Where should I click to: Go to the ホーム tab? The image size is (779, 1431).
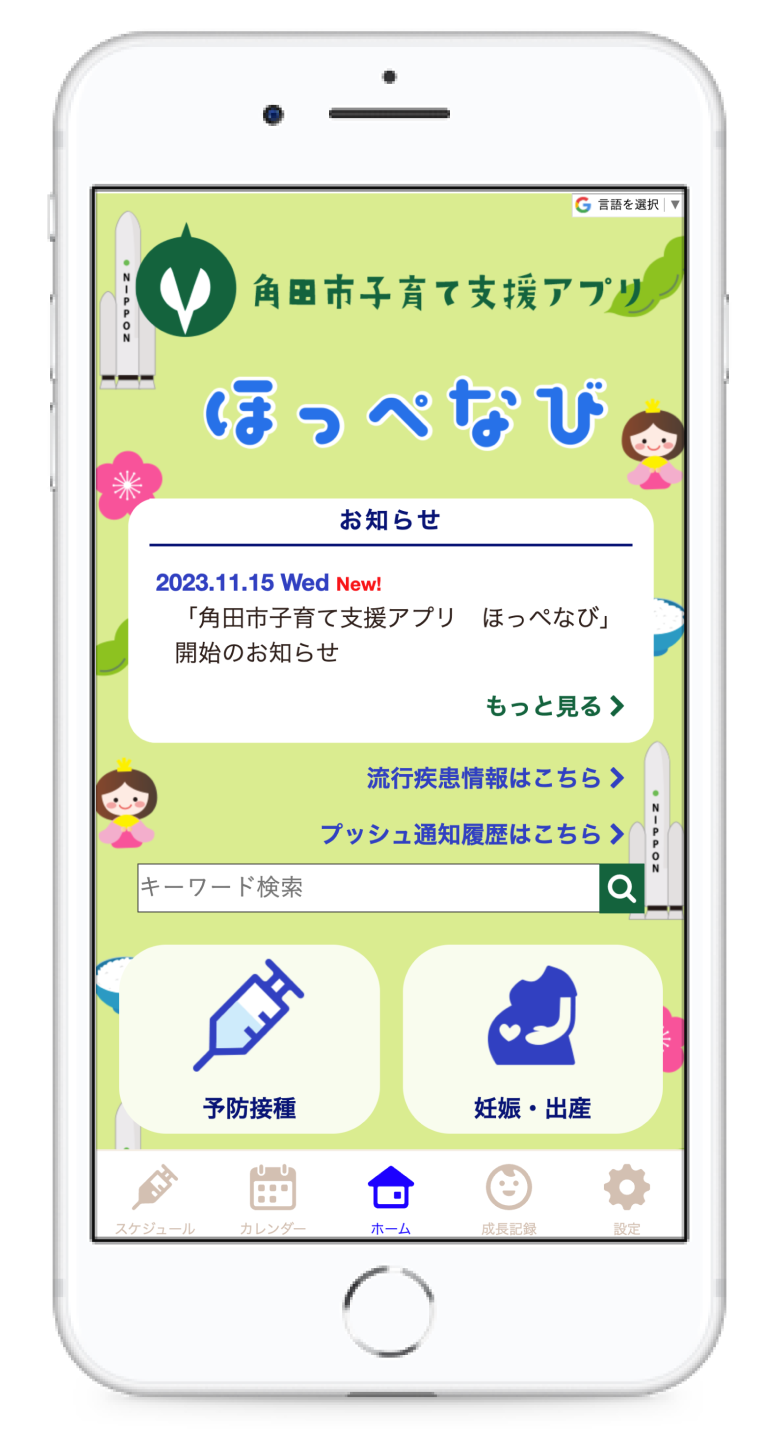(390, 1199)
